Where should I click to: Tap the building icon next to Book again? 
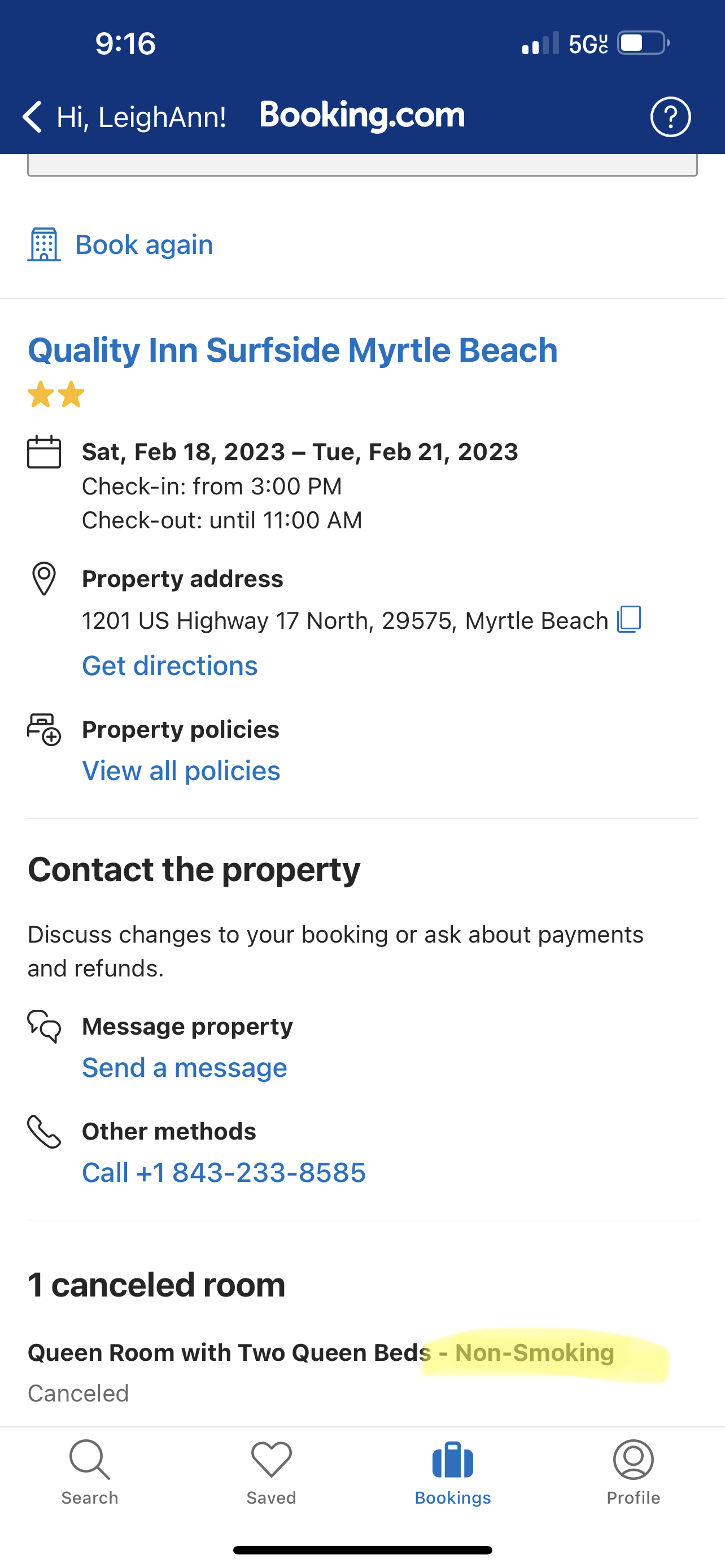(43, 244)
